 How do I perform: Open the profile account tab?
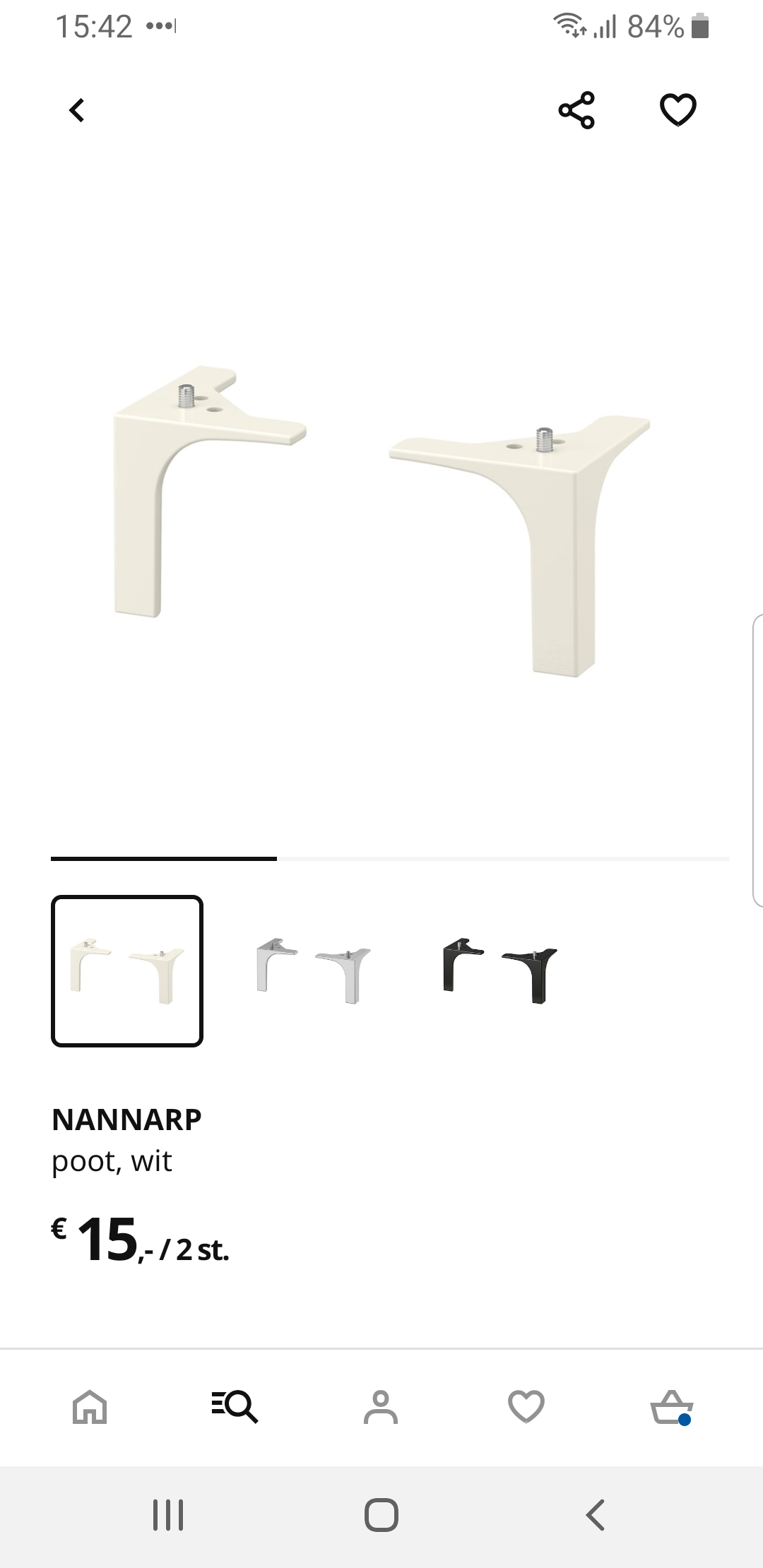point(381,1406)
